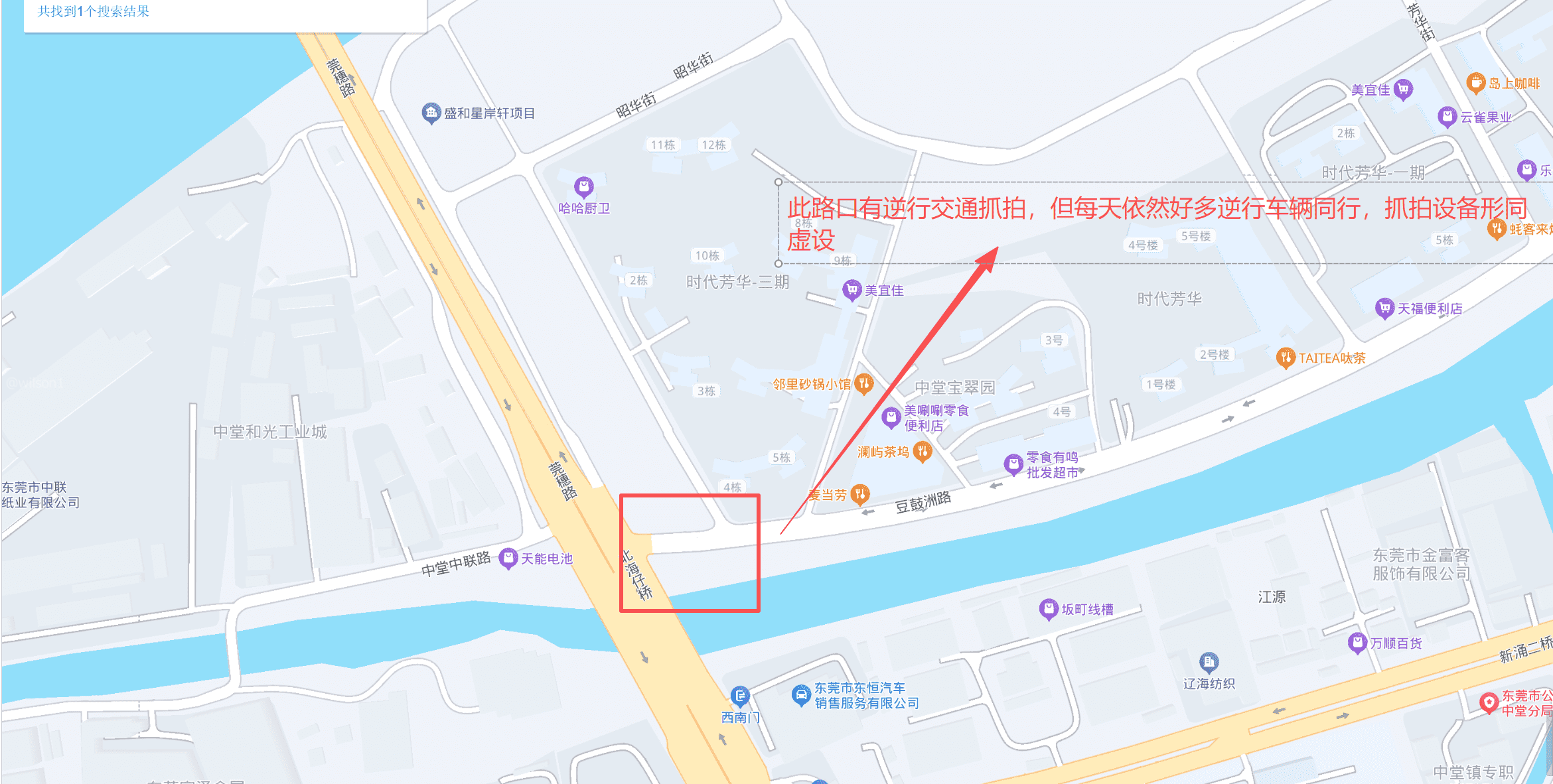Tap the 西南门 entrance marker
The height and width of the screenshot is (784, 1553).
(740, 696)
